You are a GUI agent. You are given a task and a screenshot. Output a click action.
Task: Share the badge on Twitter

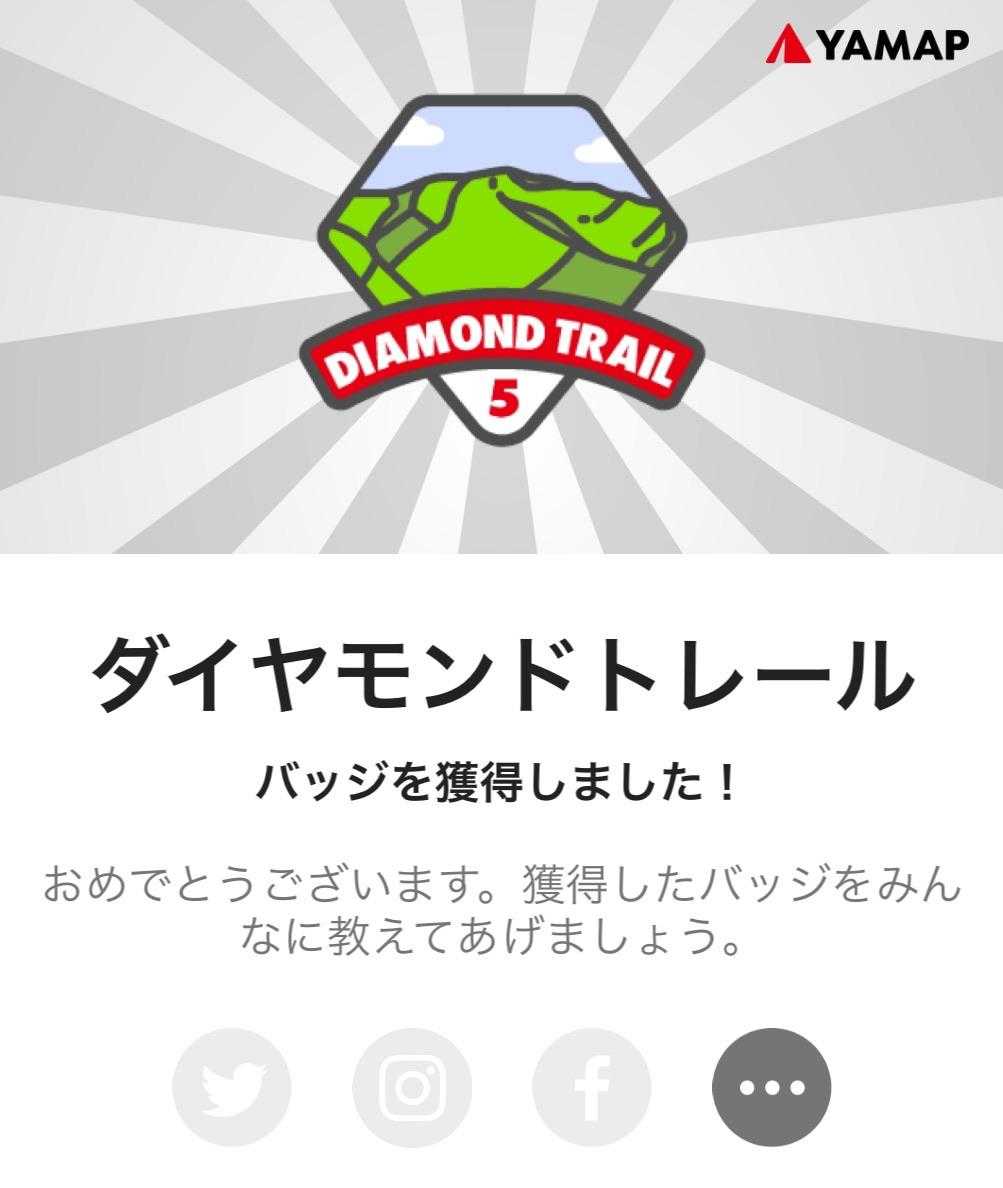pos(232,1087)
